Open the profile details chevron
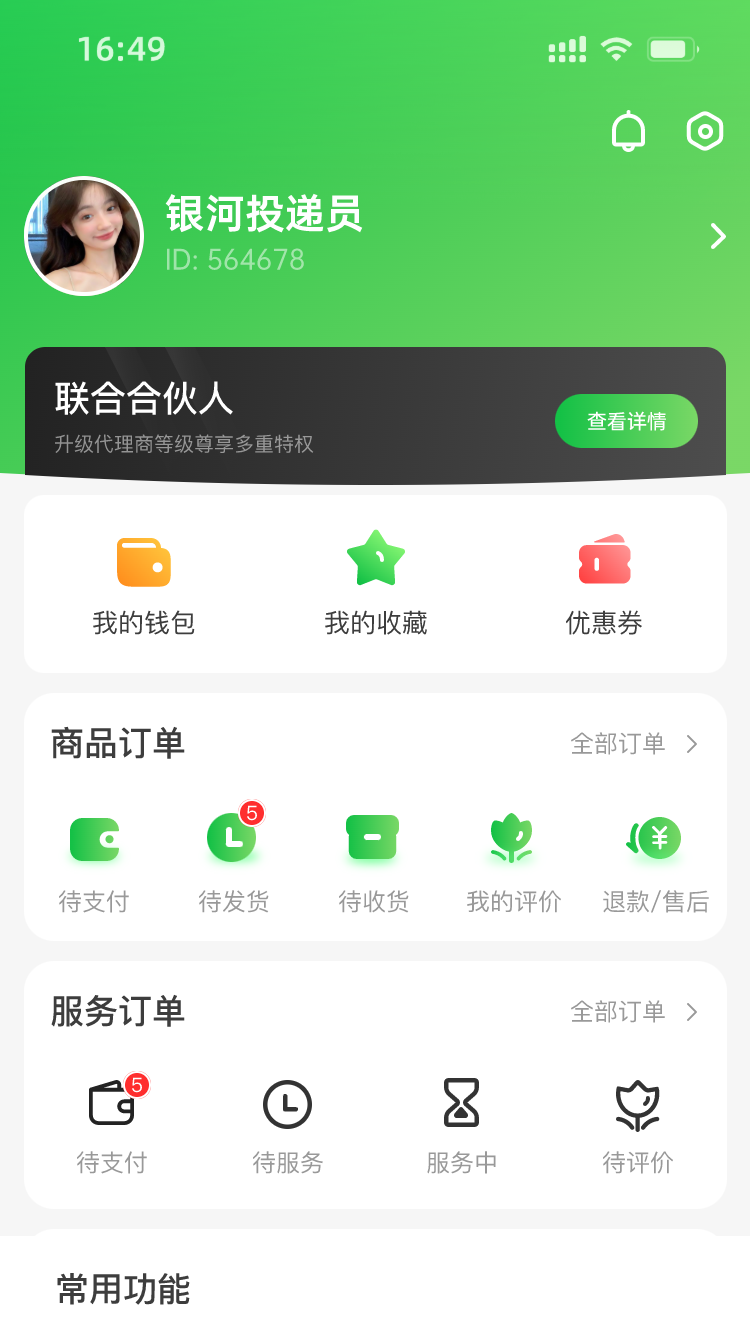The width and height of the screenshot is (750, 1334). point(717,237)
